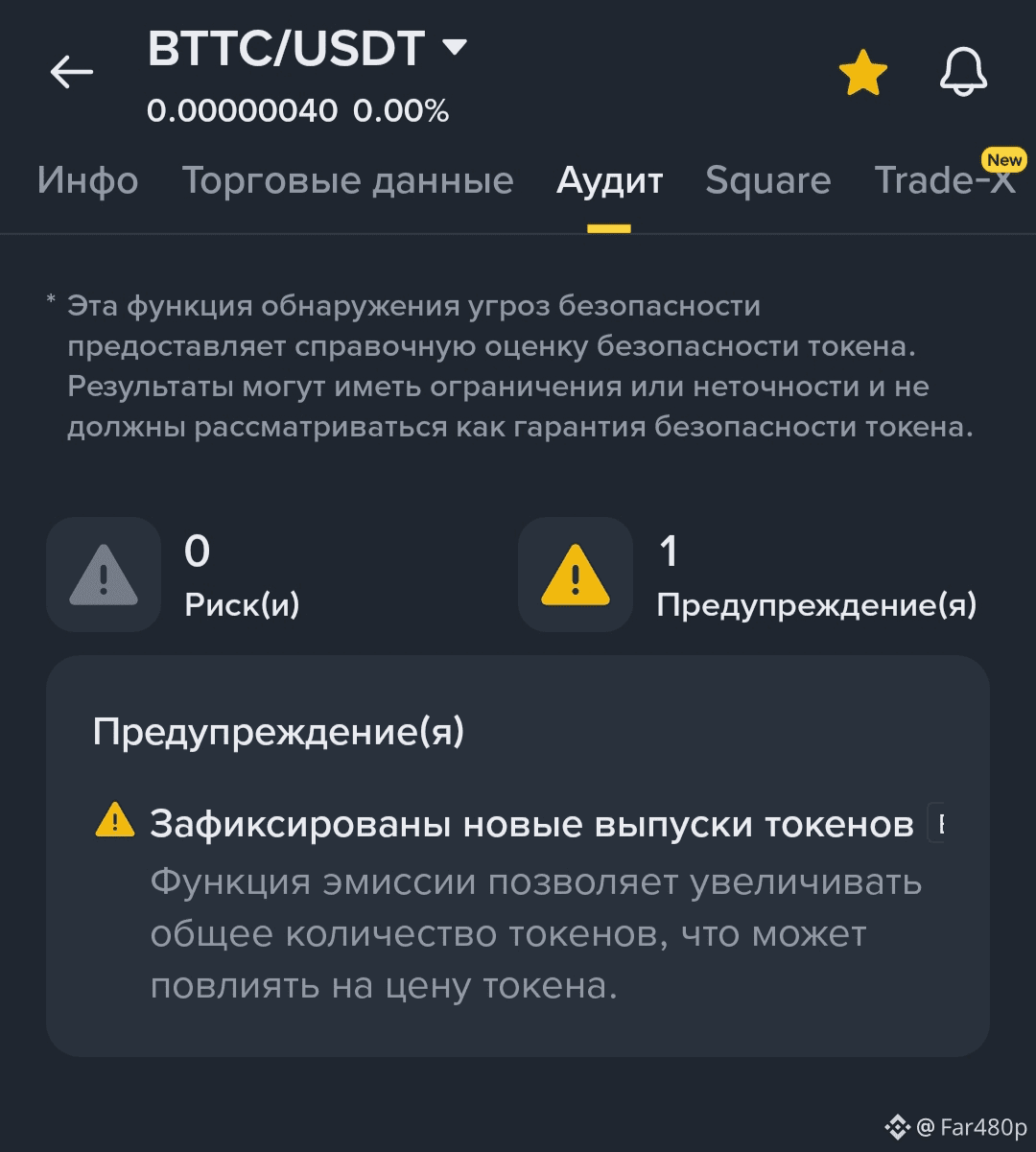Viewport: 1036px width, 1152px height.
Task: Open the BTTC/USDT pair dropdown
Action: [x=454, y=48]
